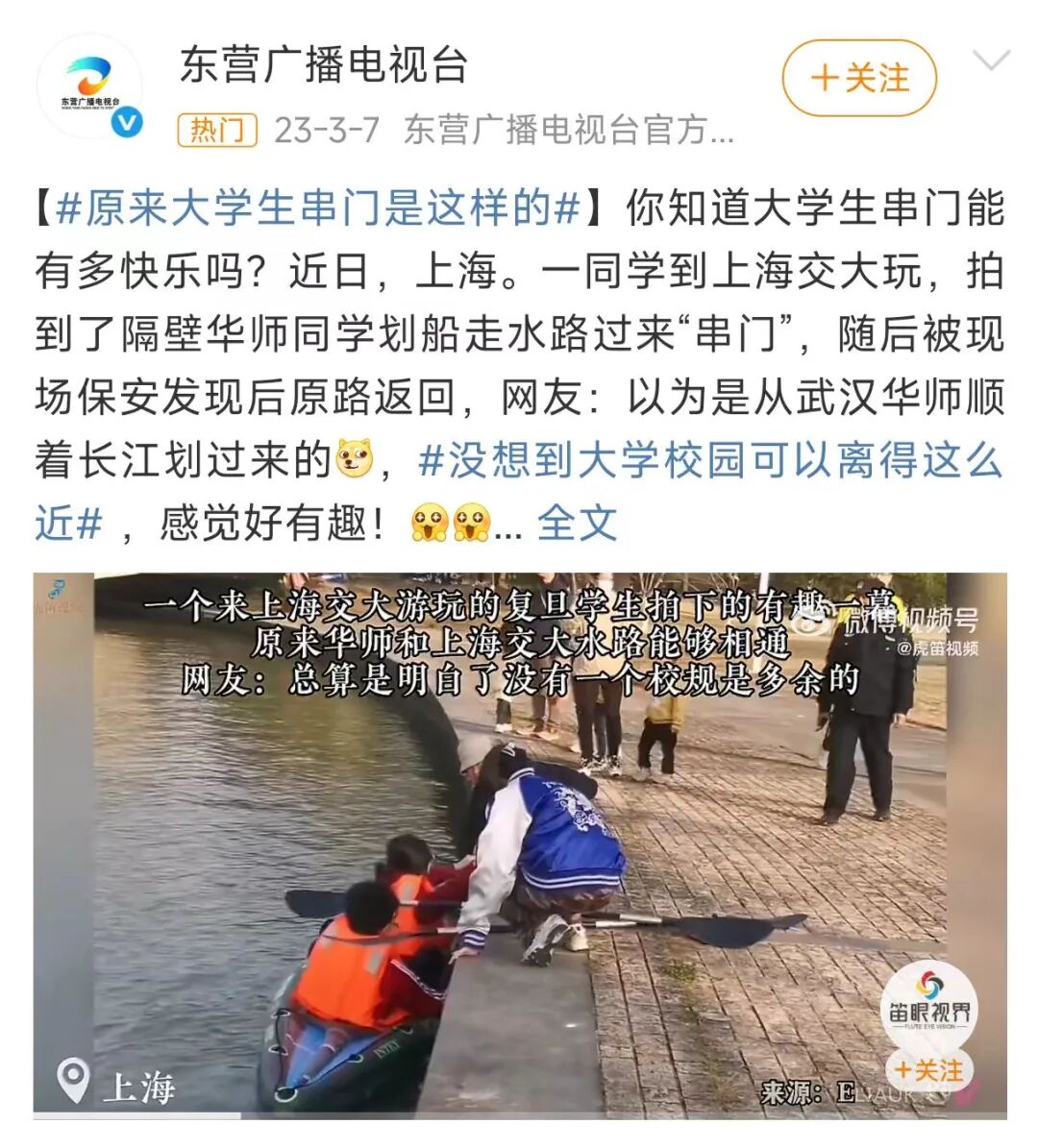Screen dimensions: 1038x1148
Task: Follow video author via +关注 on video
Action: tap(927, 1070)
